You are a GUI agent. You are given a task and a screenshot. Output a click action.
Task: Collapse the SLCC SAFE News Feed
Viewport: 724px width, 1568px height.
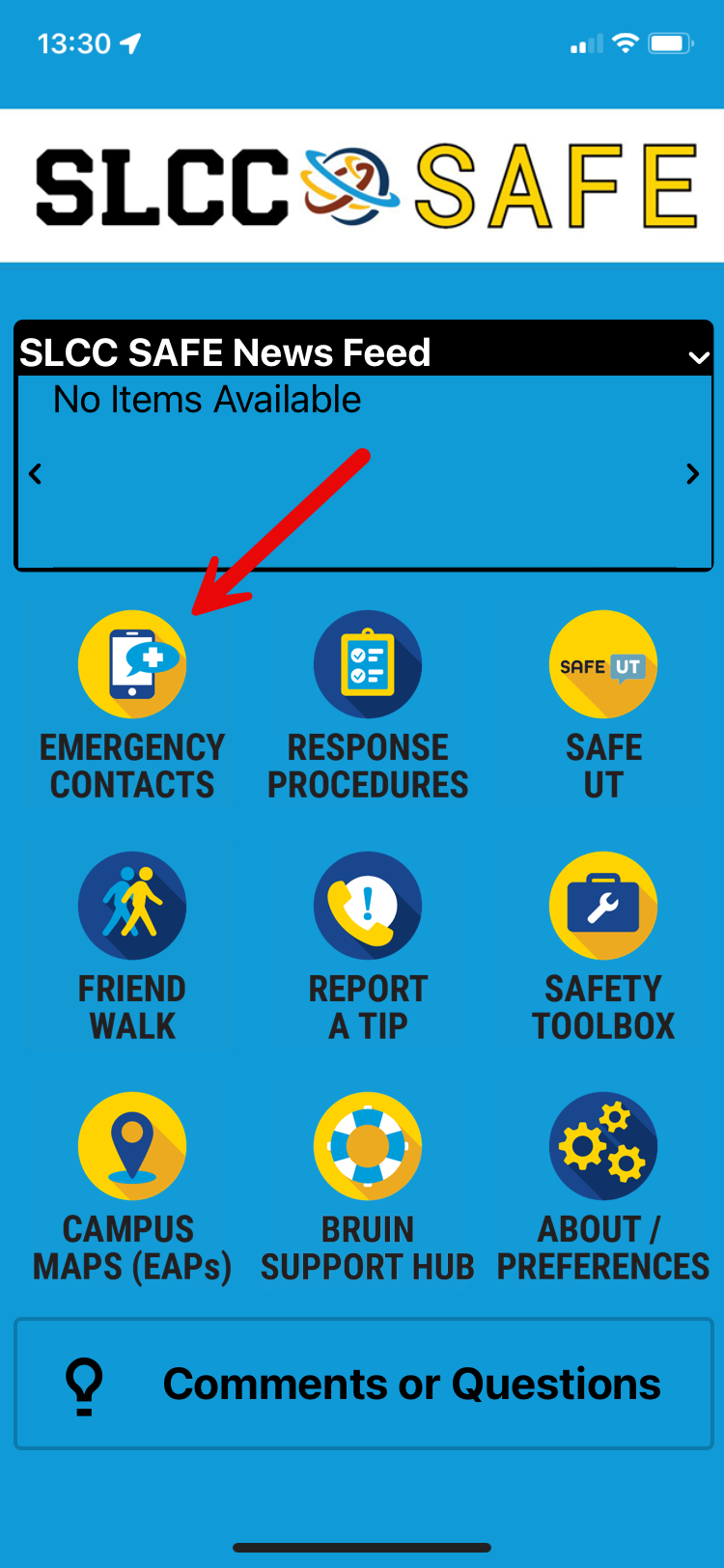tap(698, 357)
